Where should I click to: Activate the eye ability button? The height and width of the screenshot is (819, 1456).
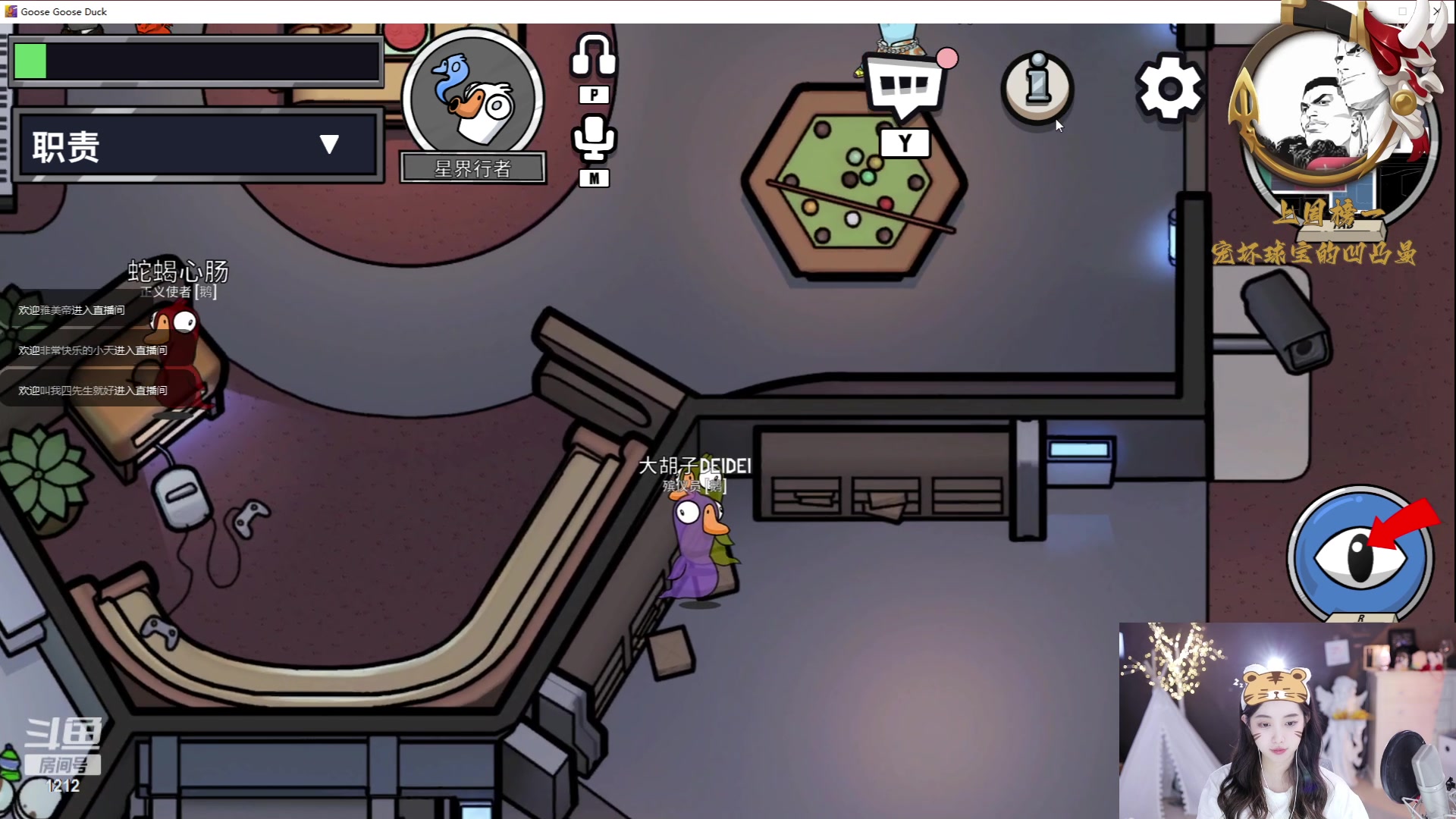tap(1360, 557)
